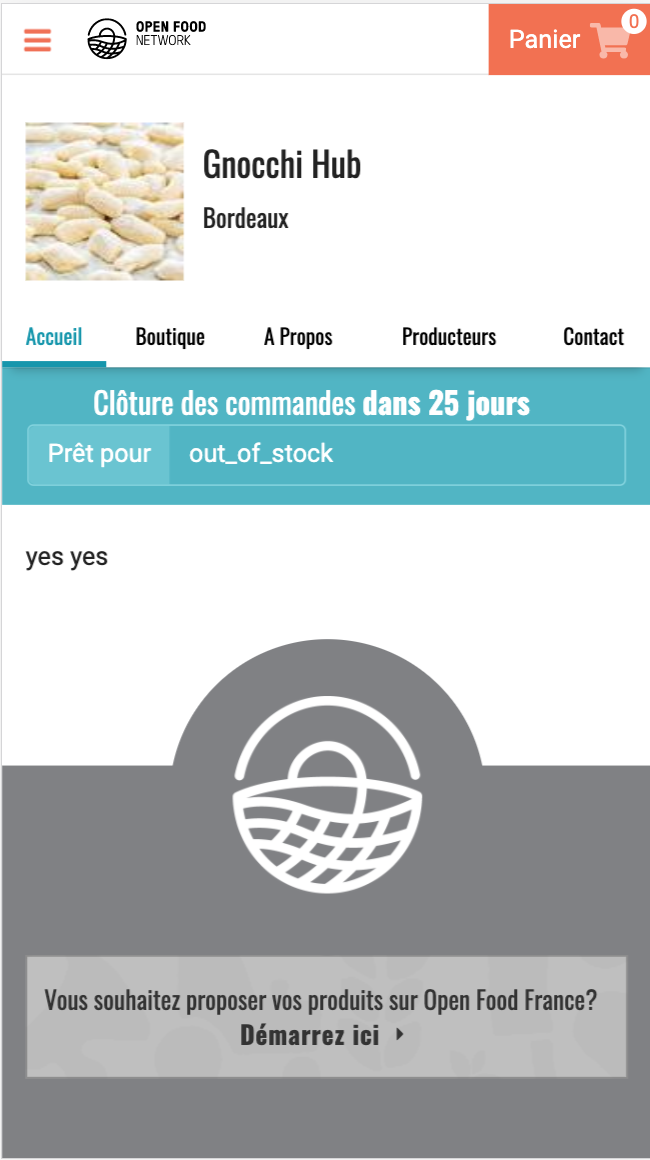This screenshot has width=650, height=1160.
Task: Switch to the Boutique tab
Action: [x=170, y=338]
